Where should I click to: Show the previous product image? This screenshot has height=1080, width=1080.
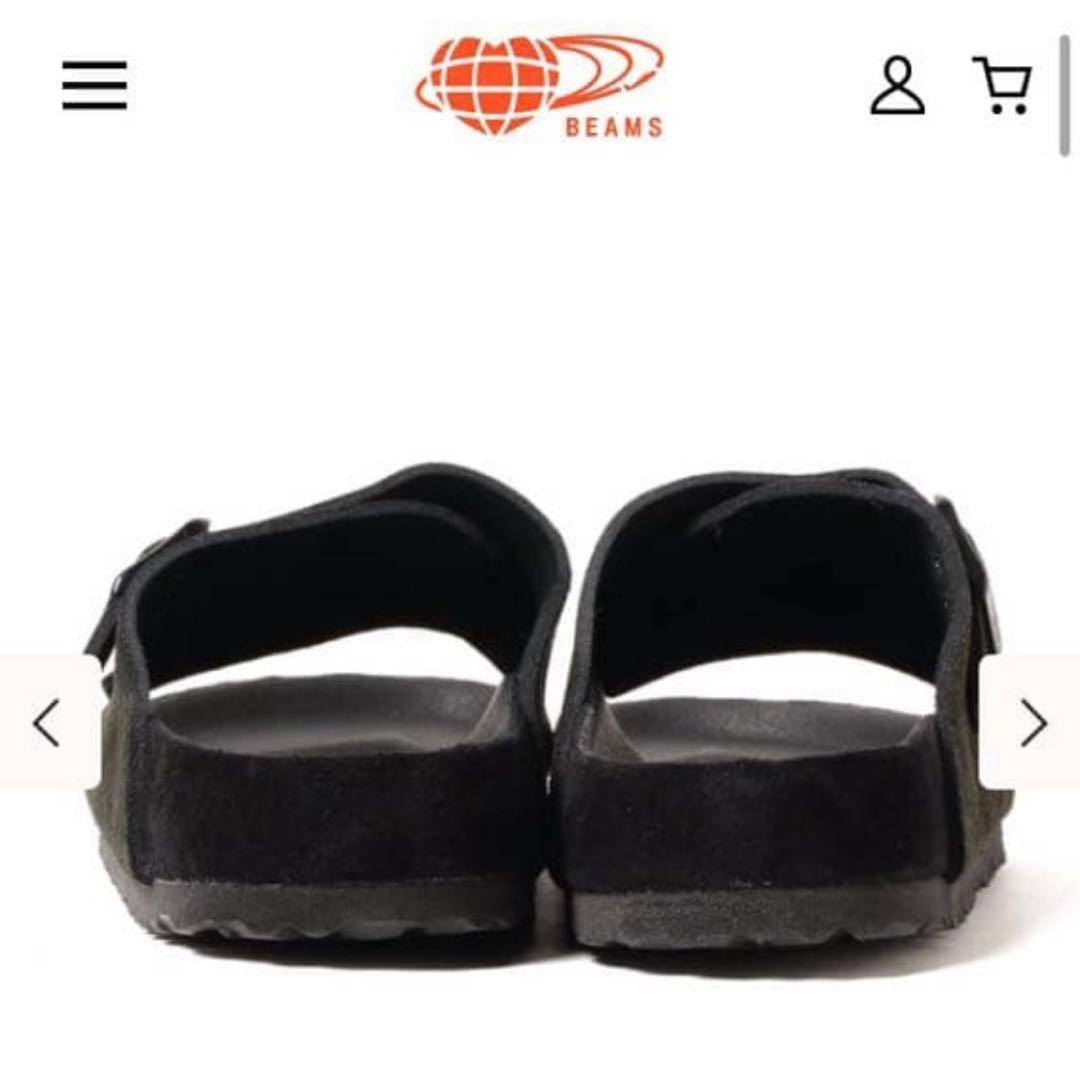[46, 723]
